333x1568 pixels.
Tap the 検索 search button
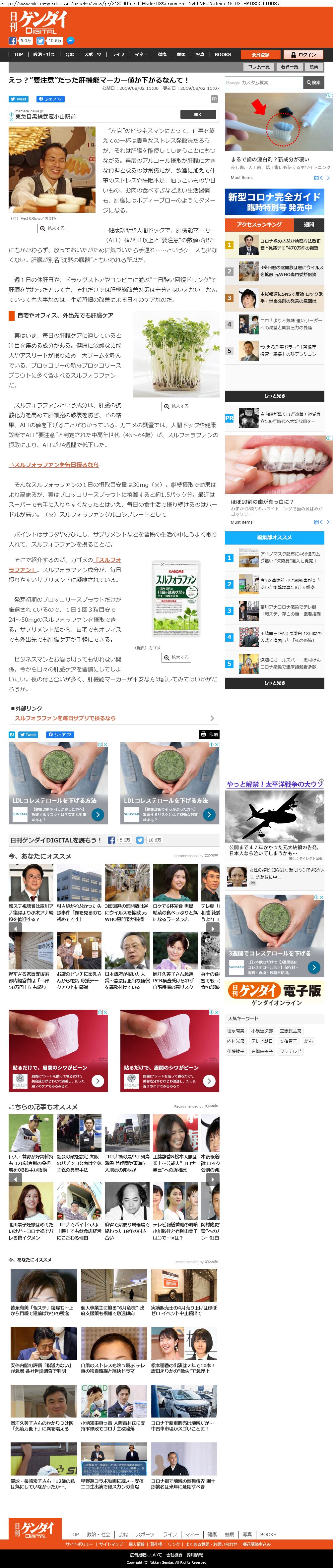click(313, 83)
